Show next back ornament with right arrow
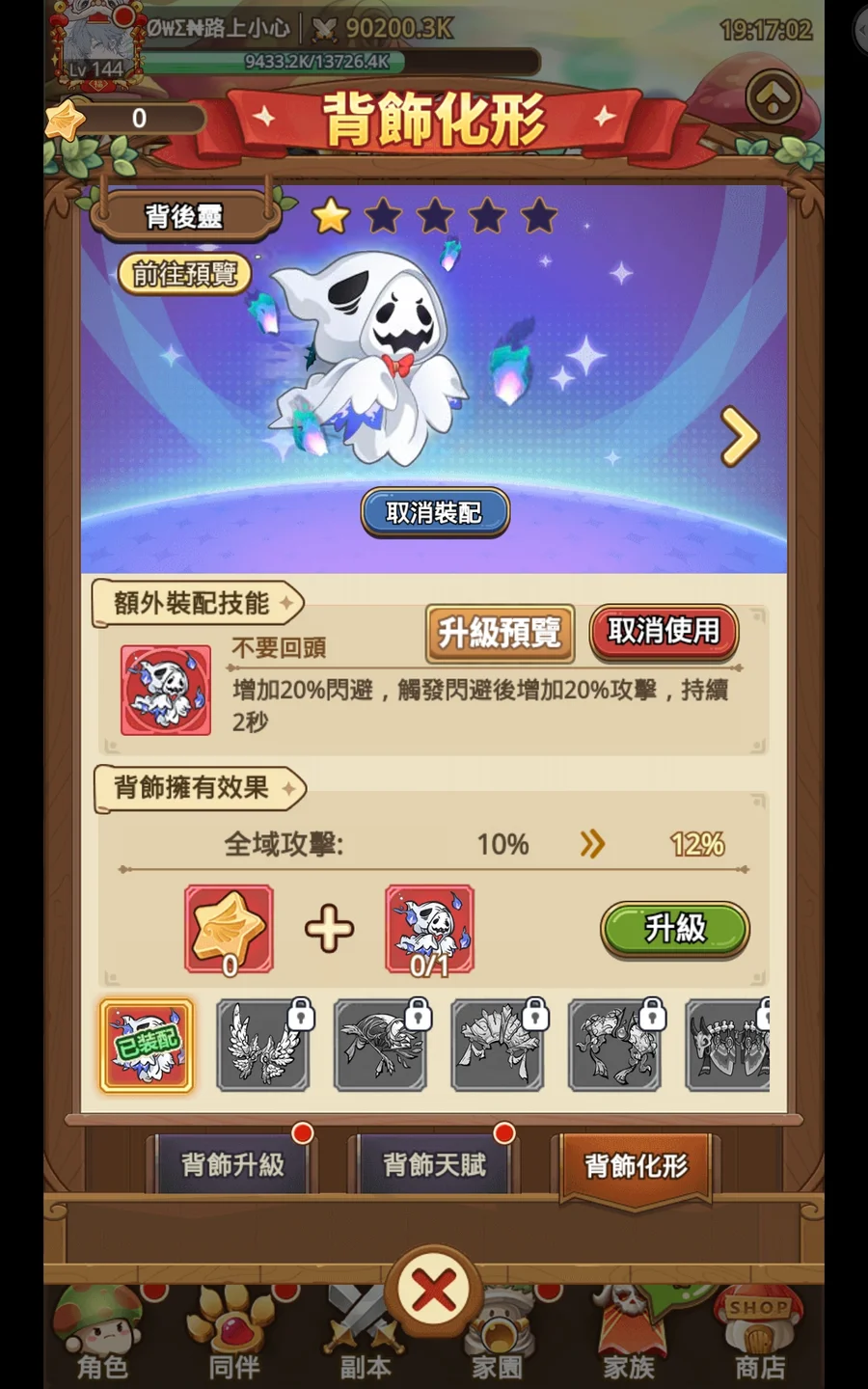Image resolution: width=868 pixels, height=1389 pixels. [x=741, y=436]
